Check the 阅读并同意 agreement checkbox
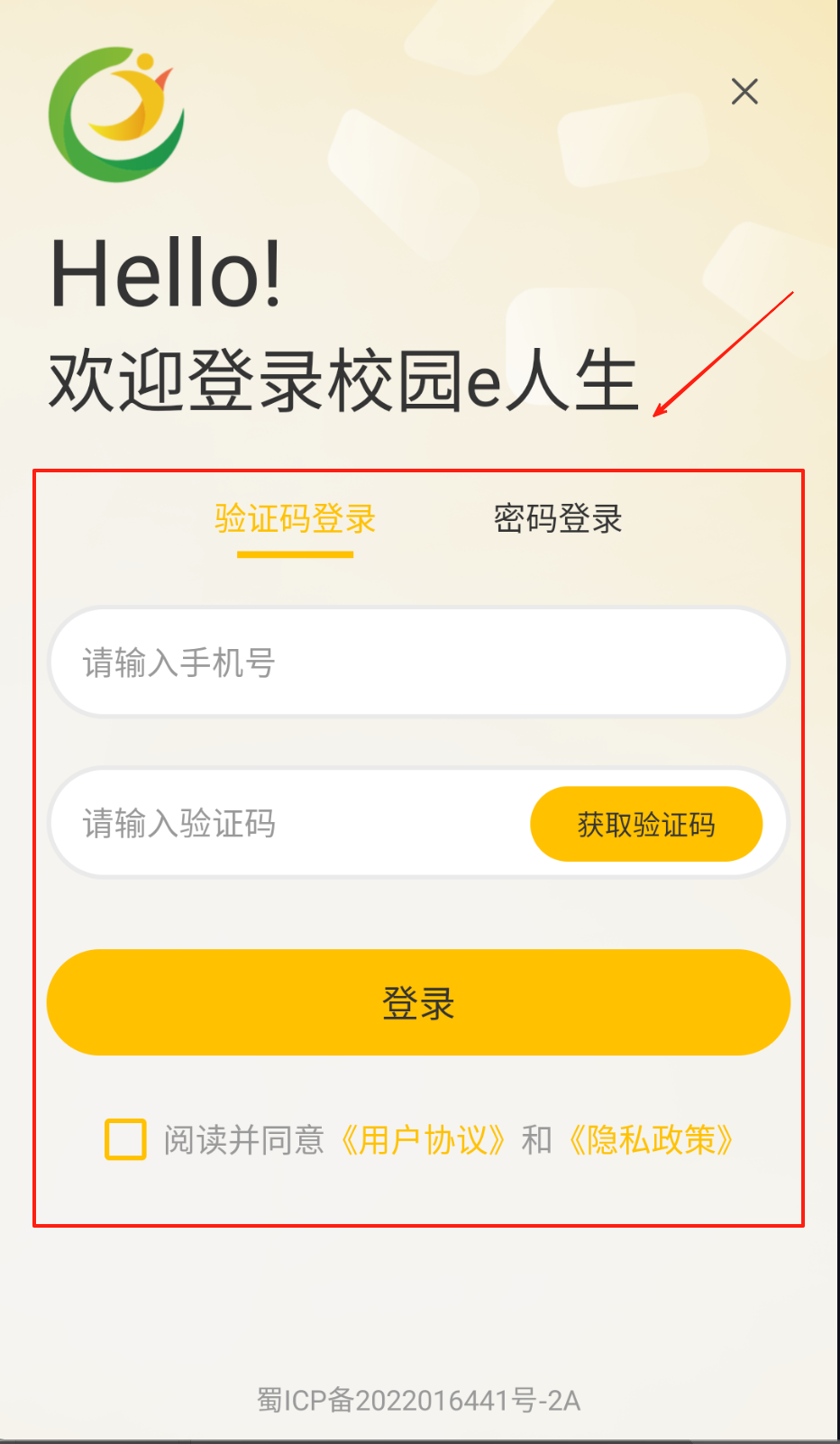 tap(125, 1139)
